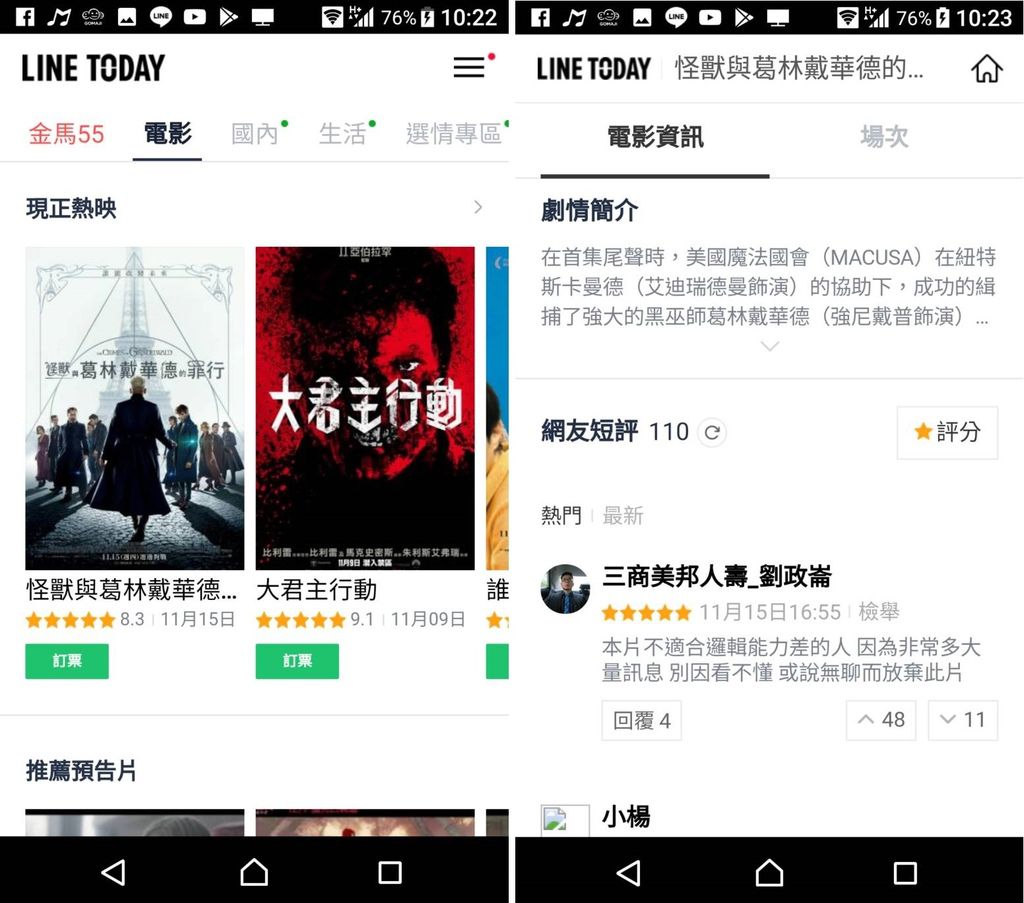Switch to the 國內 tab
Image resolution: width=1024 pixels, height=903 pixels.
[x=255, y=134]
